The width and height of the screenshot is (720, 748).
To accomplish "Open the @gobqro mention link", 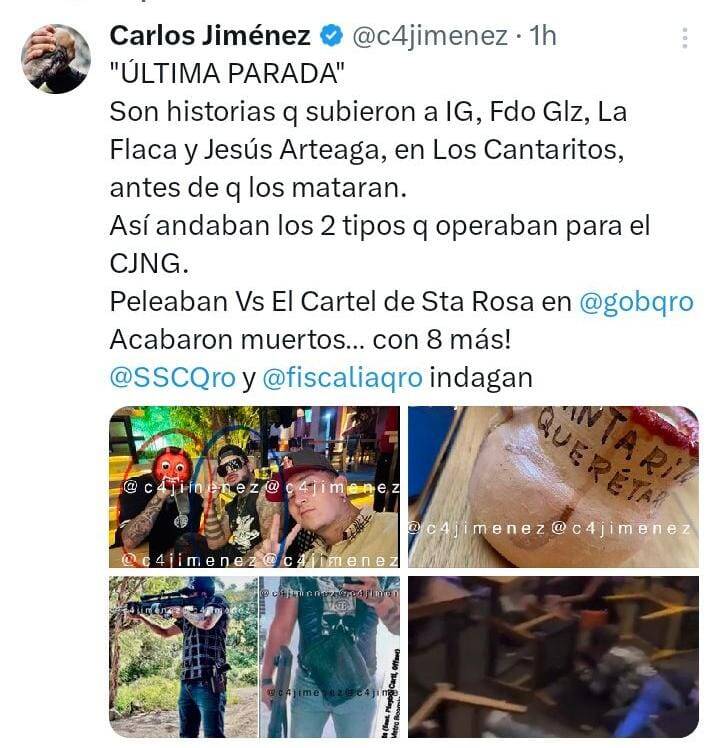I will [636, 301].
